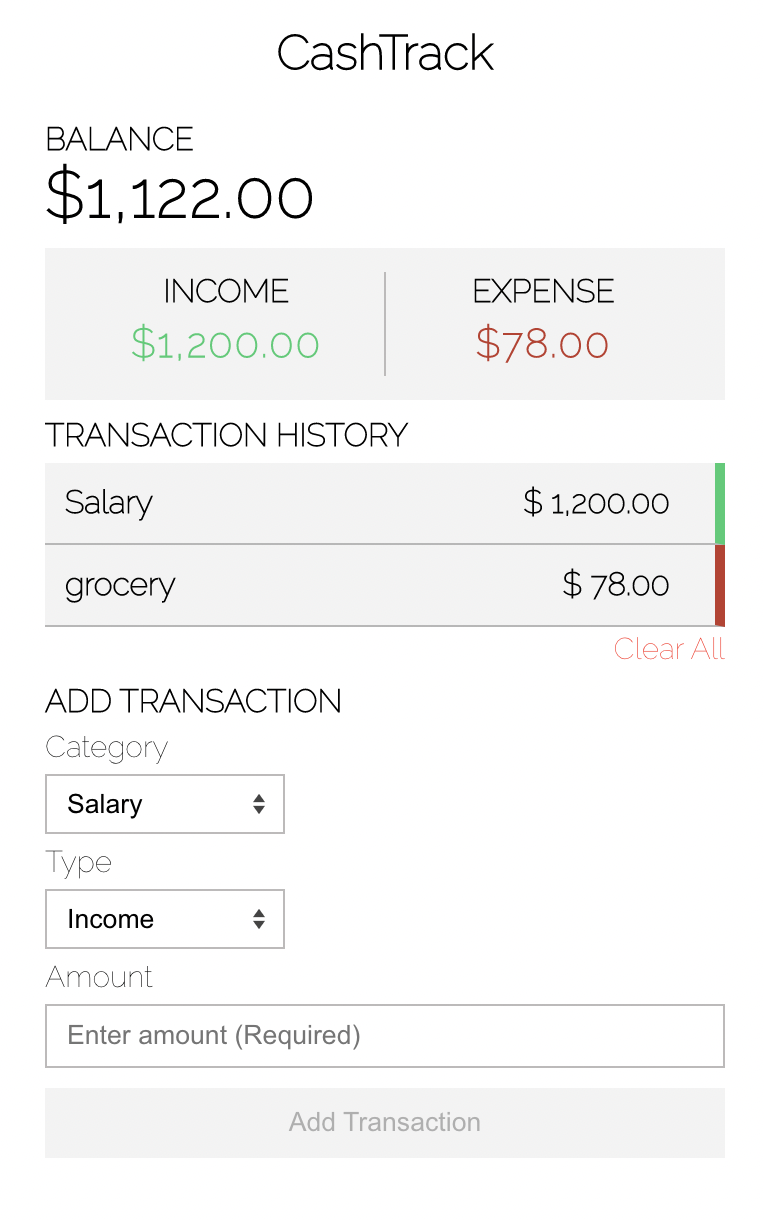Click the red indicator bar on grocery entry

[x=719, y=586]
